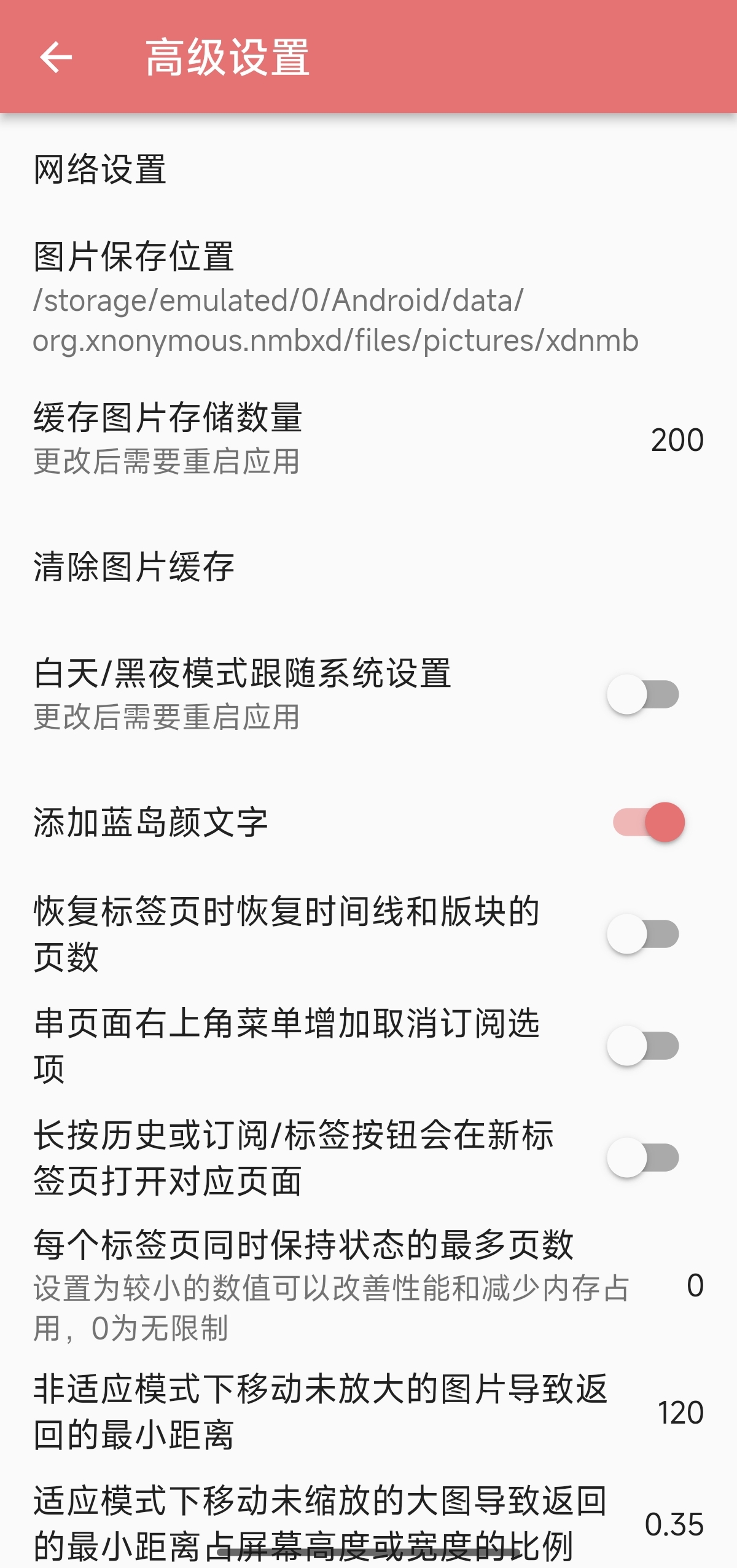Enable 串页面右上角菜单增加取消订阅选项

tap(643, 1046)
